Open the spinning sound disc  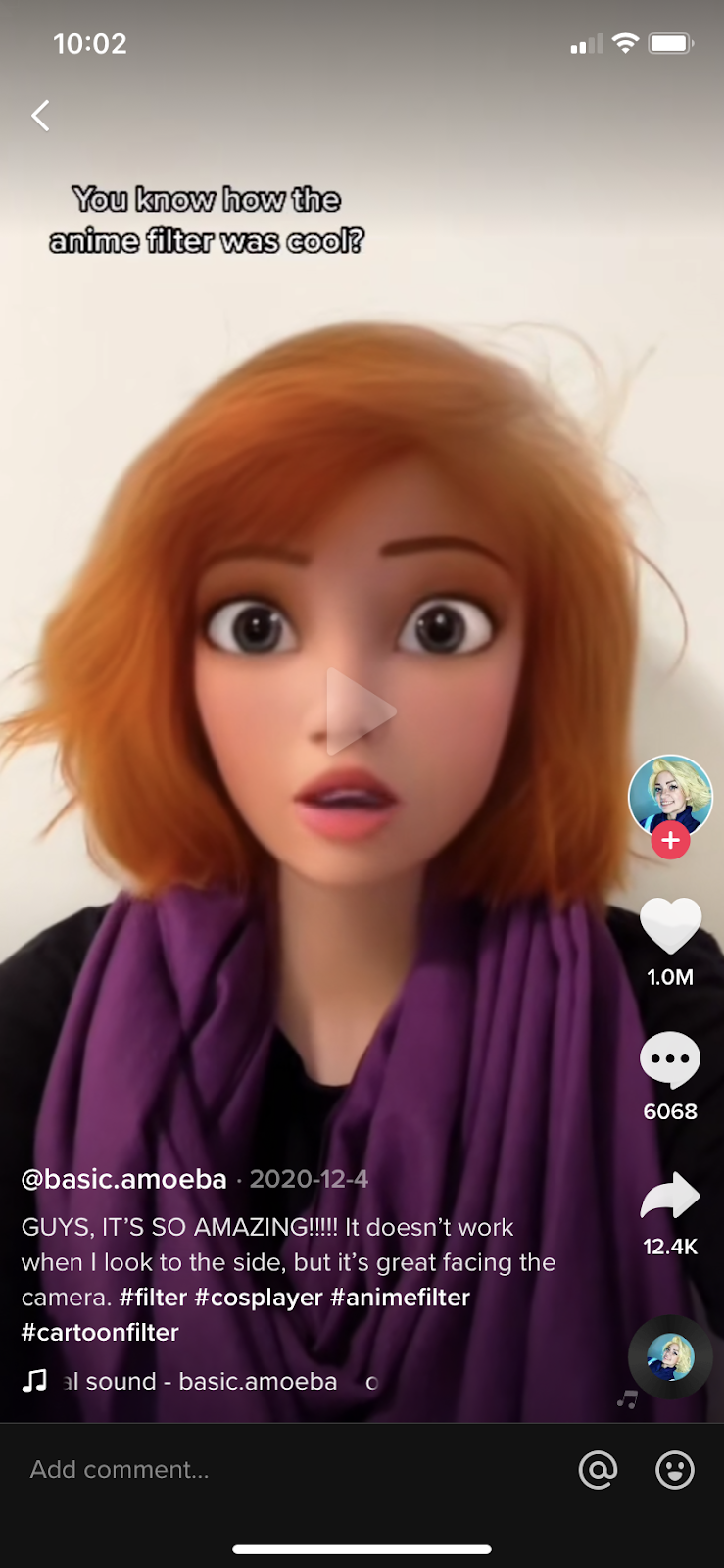[670, 1357]
